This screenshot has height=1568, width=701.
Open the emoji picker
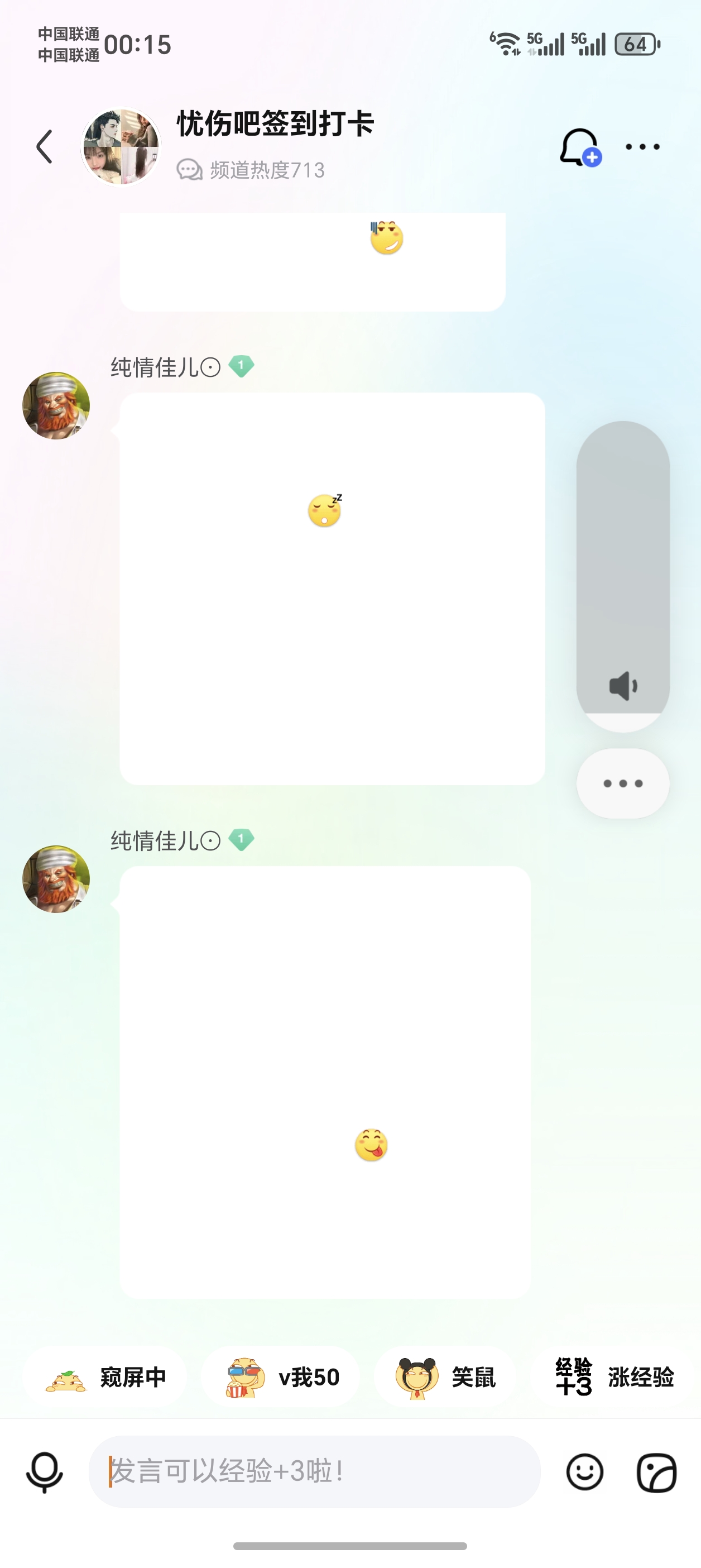tap(585, 1472)
